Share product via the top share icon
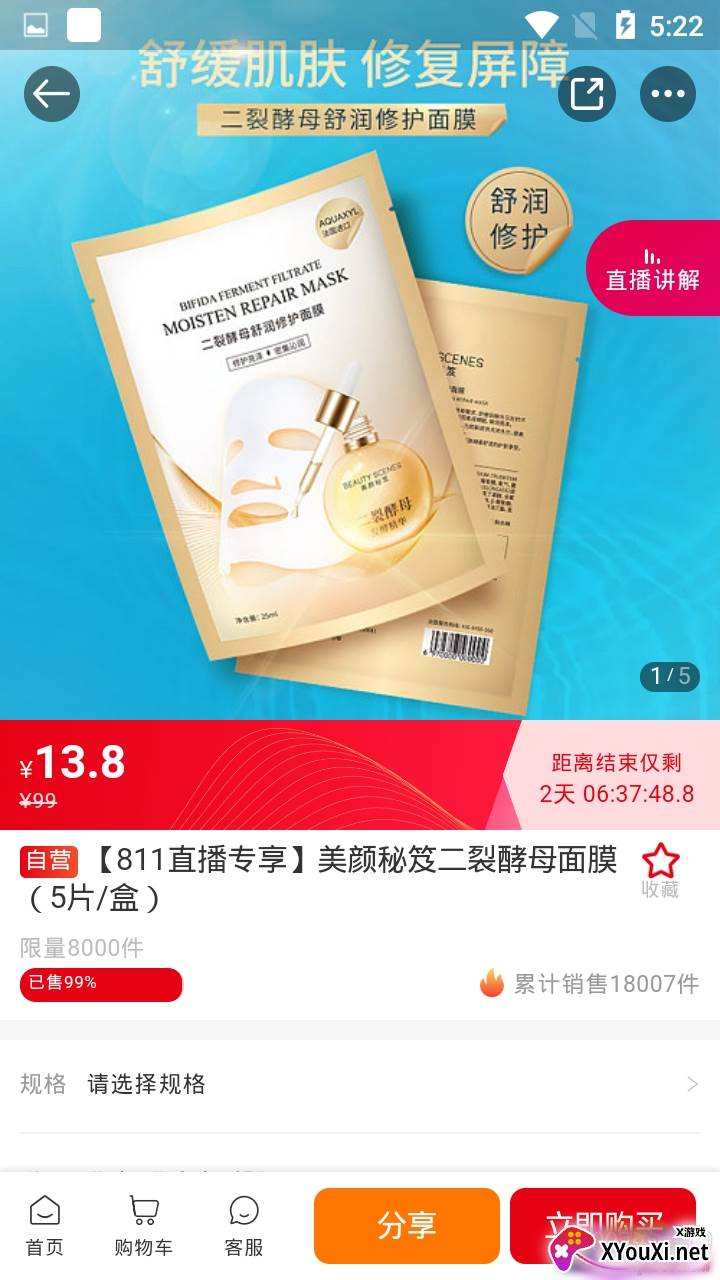The image size is (720, 1280). point(587,94)
